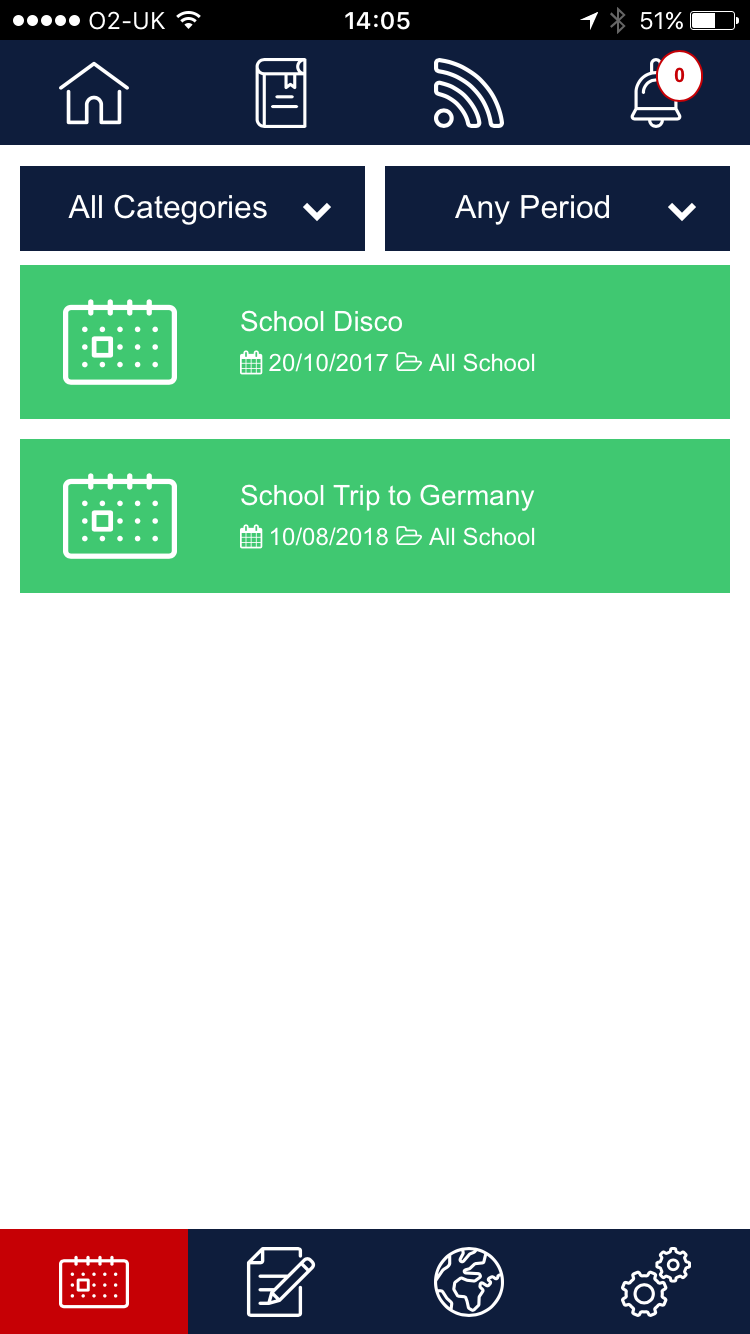Open the All Categories dropdown

(x=192, y=208)
